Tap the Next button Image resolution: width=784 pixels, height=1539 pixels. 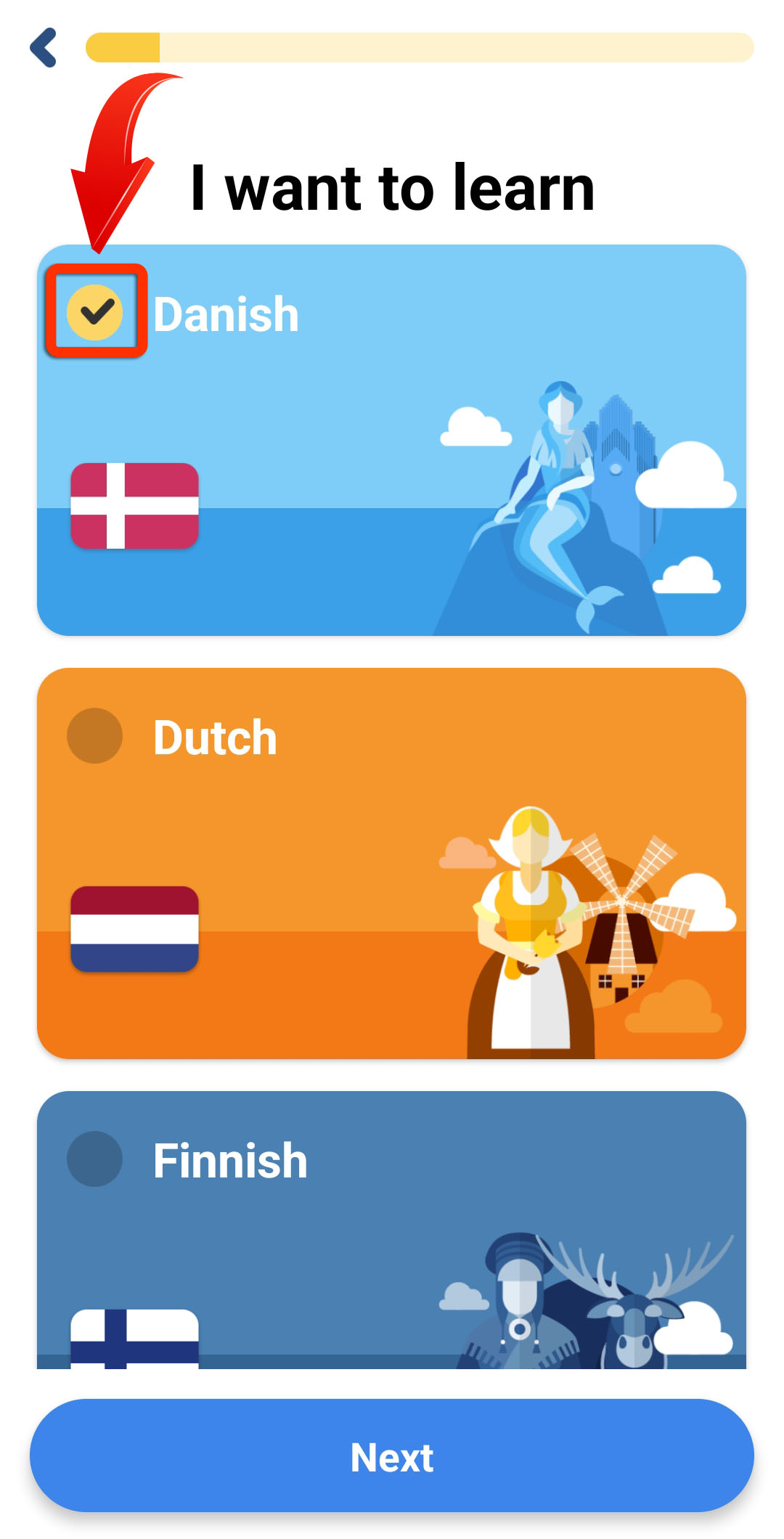tap(391, 1456)
